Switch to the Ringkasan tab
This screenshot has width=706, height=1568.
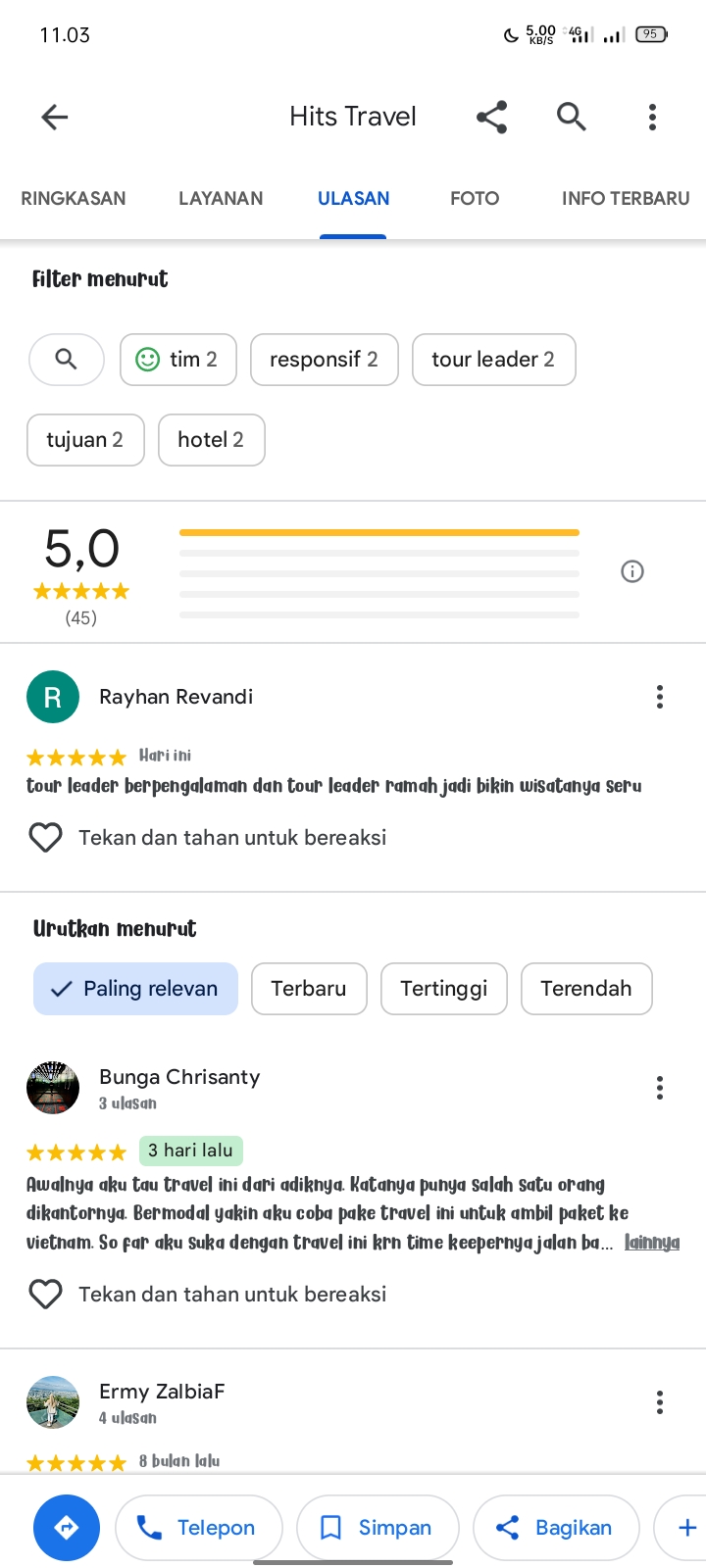[74, 198]
